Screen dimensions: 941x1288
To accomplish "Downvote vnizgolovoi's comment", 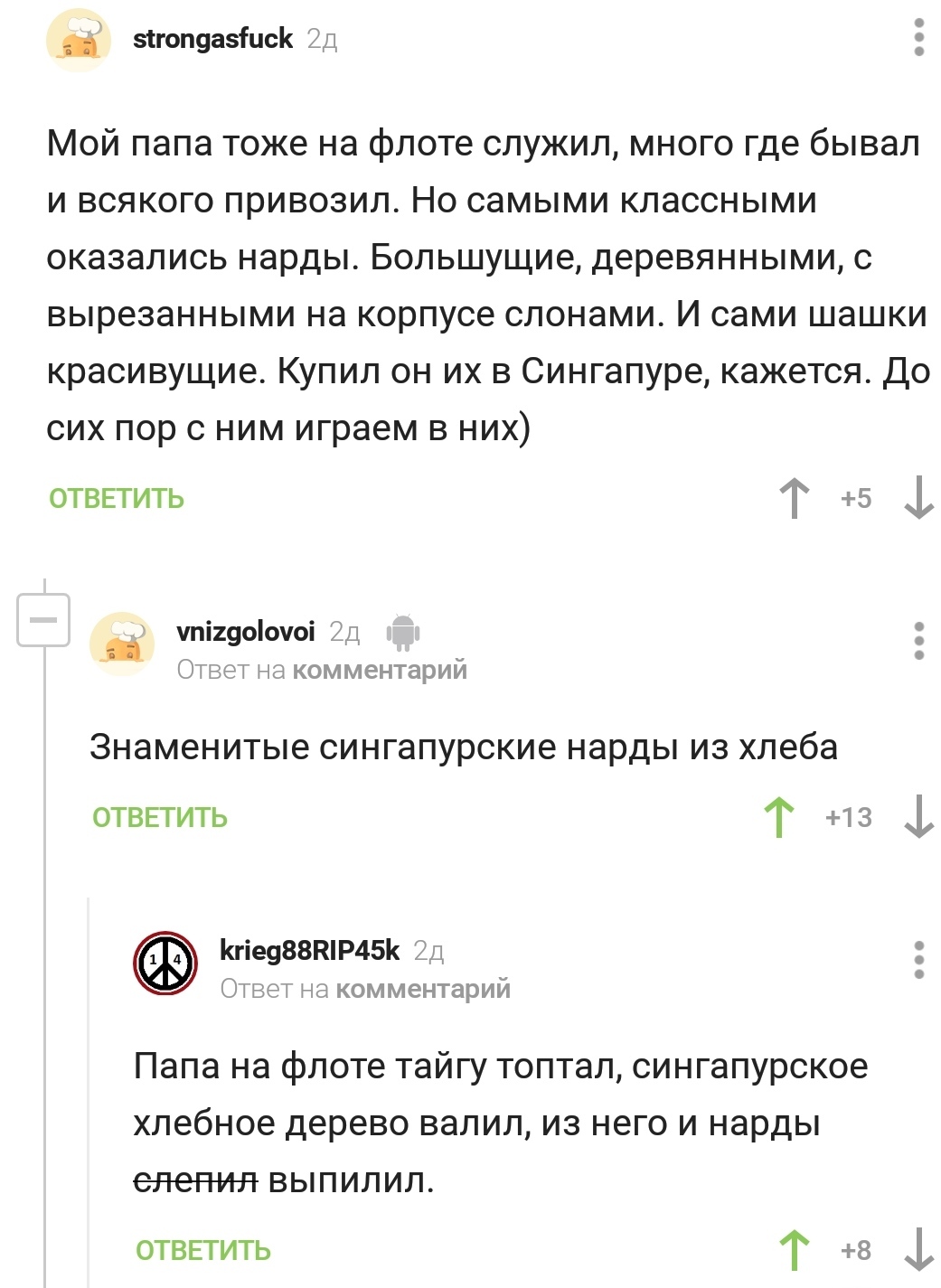I will click(918, 817).
